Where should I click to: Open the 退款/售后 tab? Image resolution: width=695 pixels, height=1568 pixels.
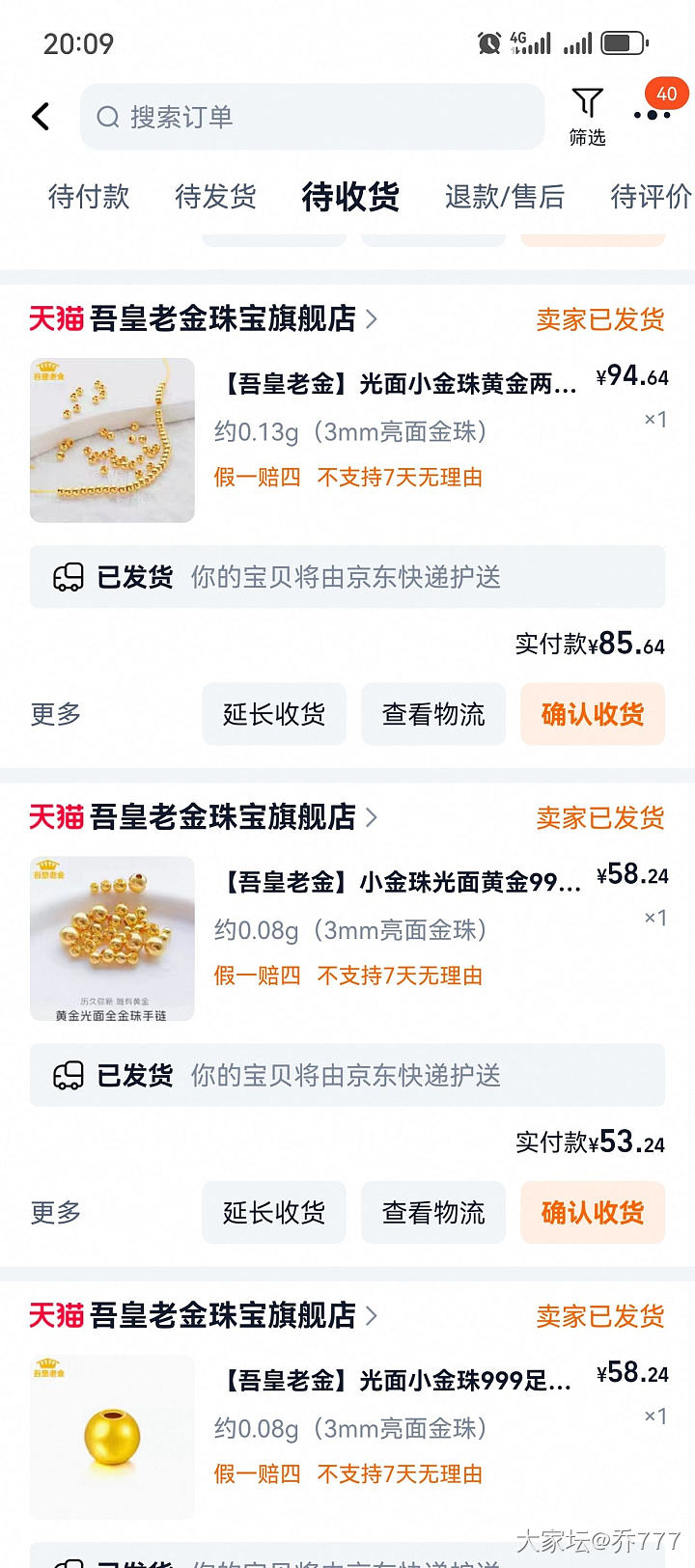click(x=504, y=197)
